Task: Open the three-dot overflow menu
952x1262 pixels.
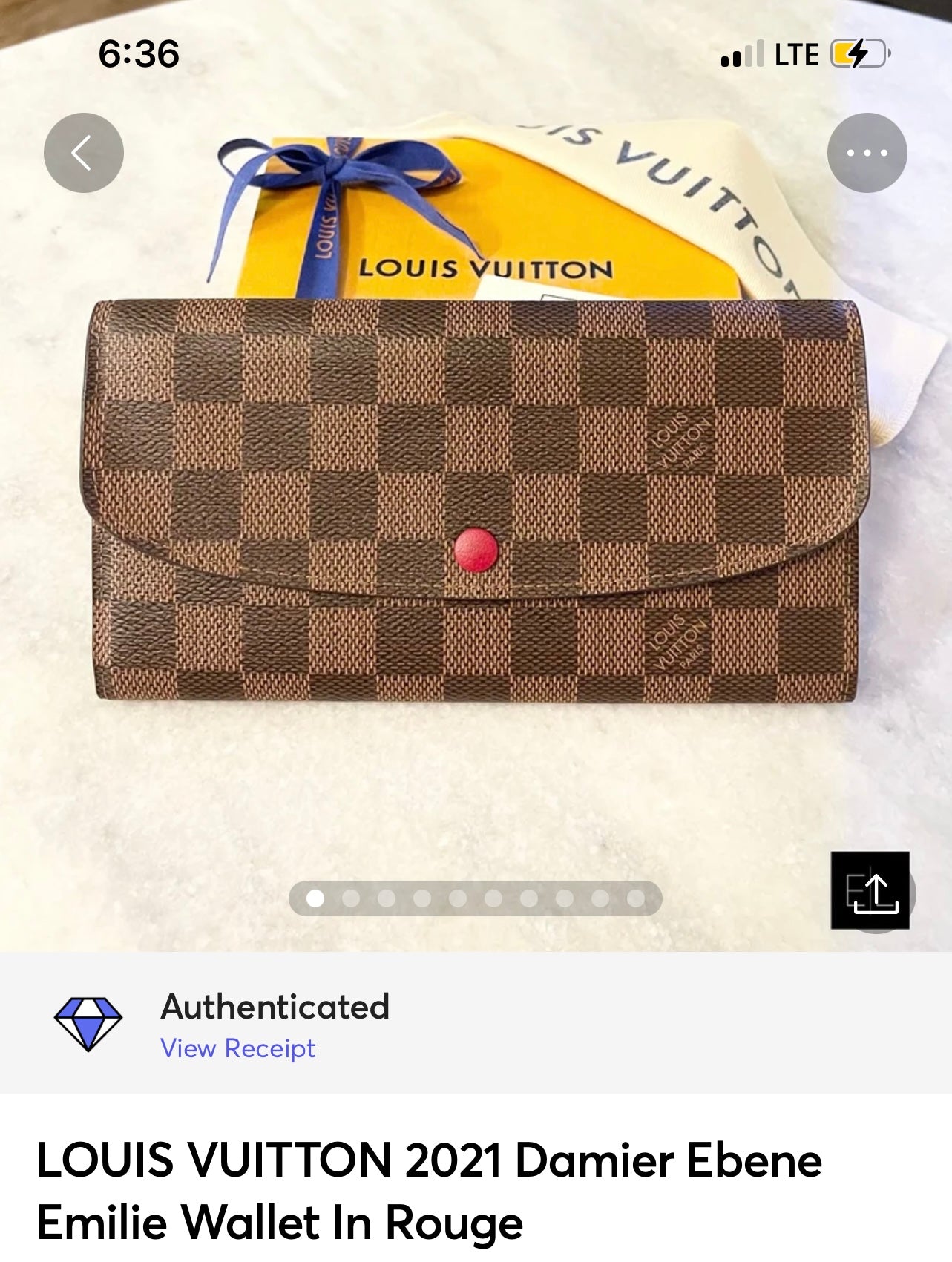Action: click(867, 153)
